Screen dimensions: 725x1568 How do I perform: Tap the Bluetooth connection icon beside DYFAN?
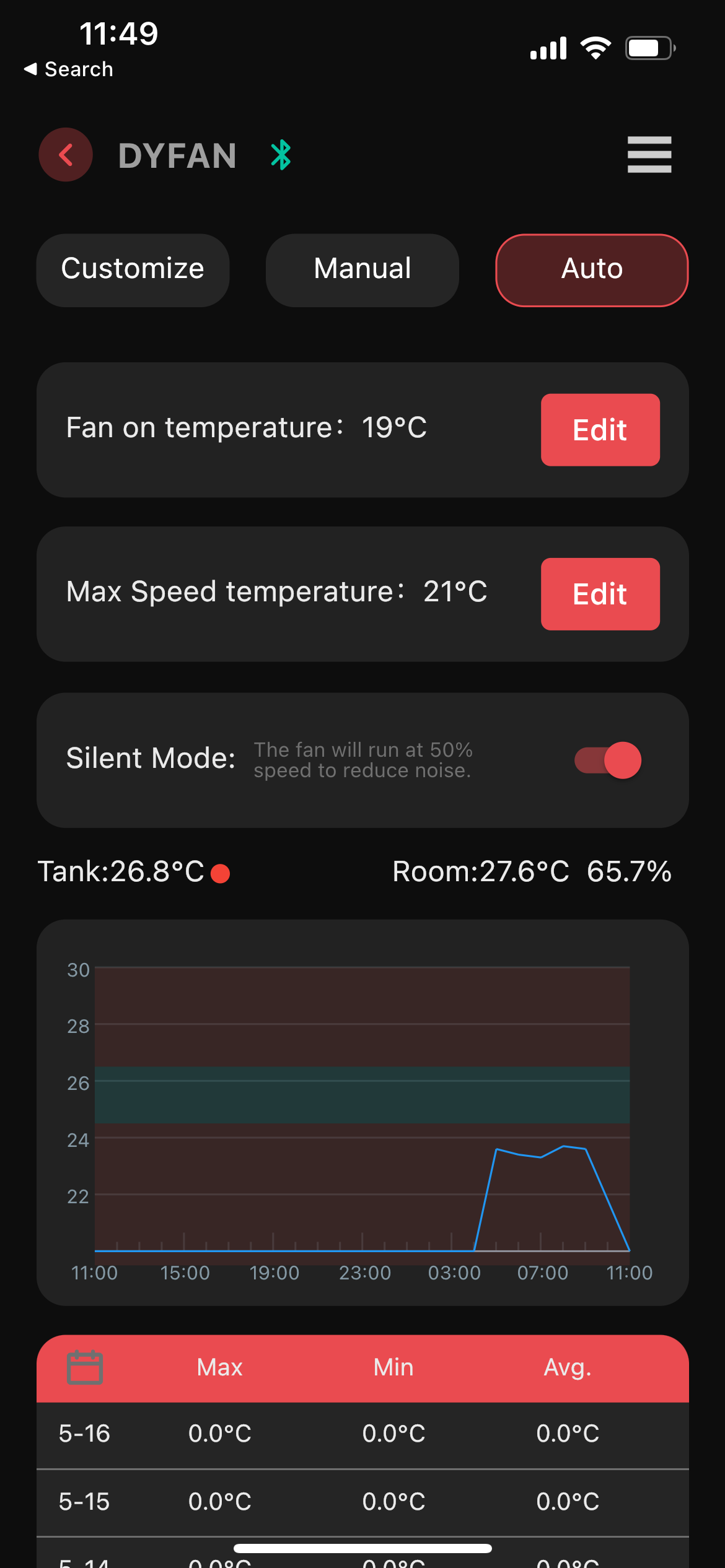point(280,154)
